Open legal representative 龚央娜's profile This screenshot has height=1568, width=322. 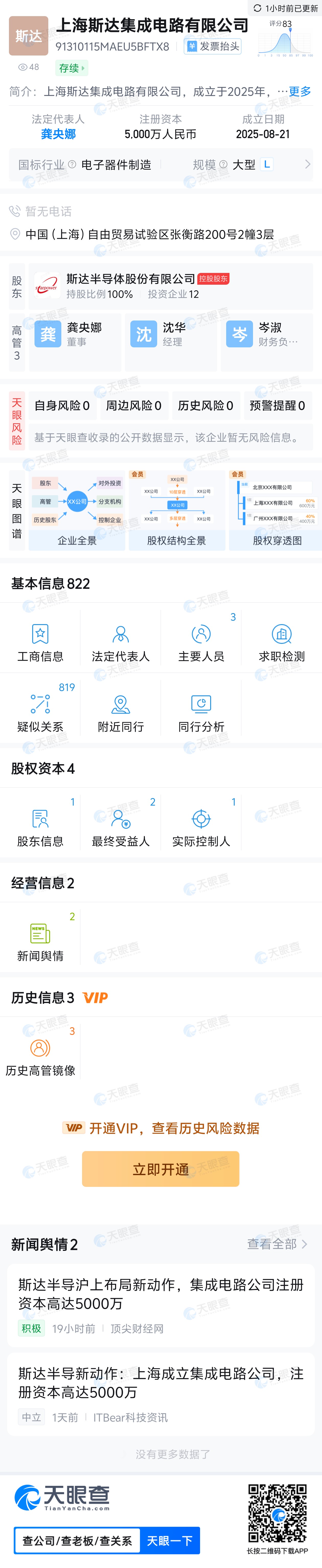coord(59,134)
